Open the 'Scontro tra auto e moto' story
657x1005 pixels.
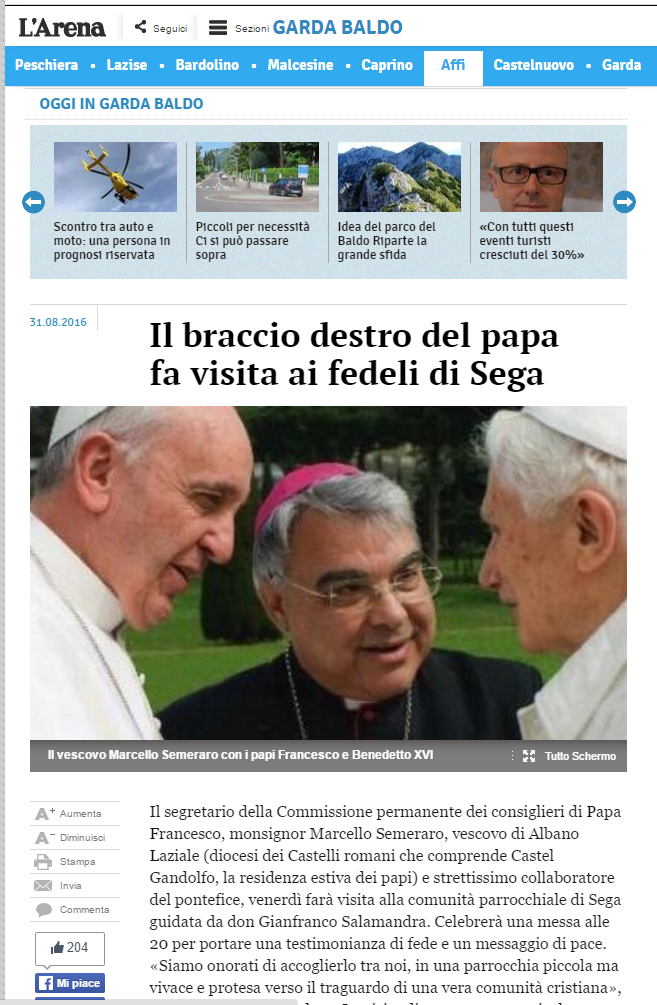(114, 240)
